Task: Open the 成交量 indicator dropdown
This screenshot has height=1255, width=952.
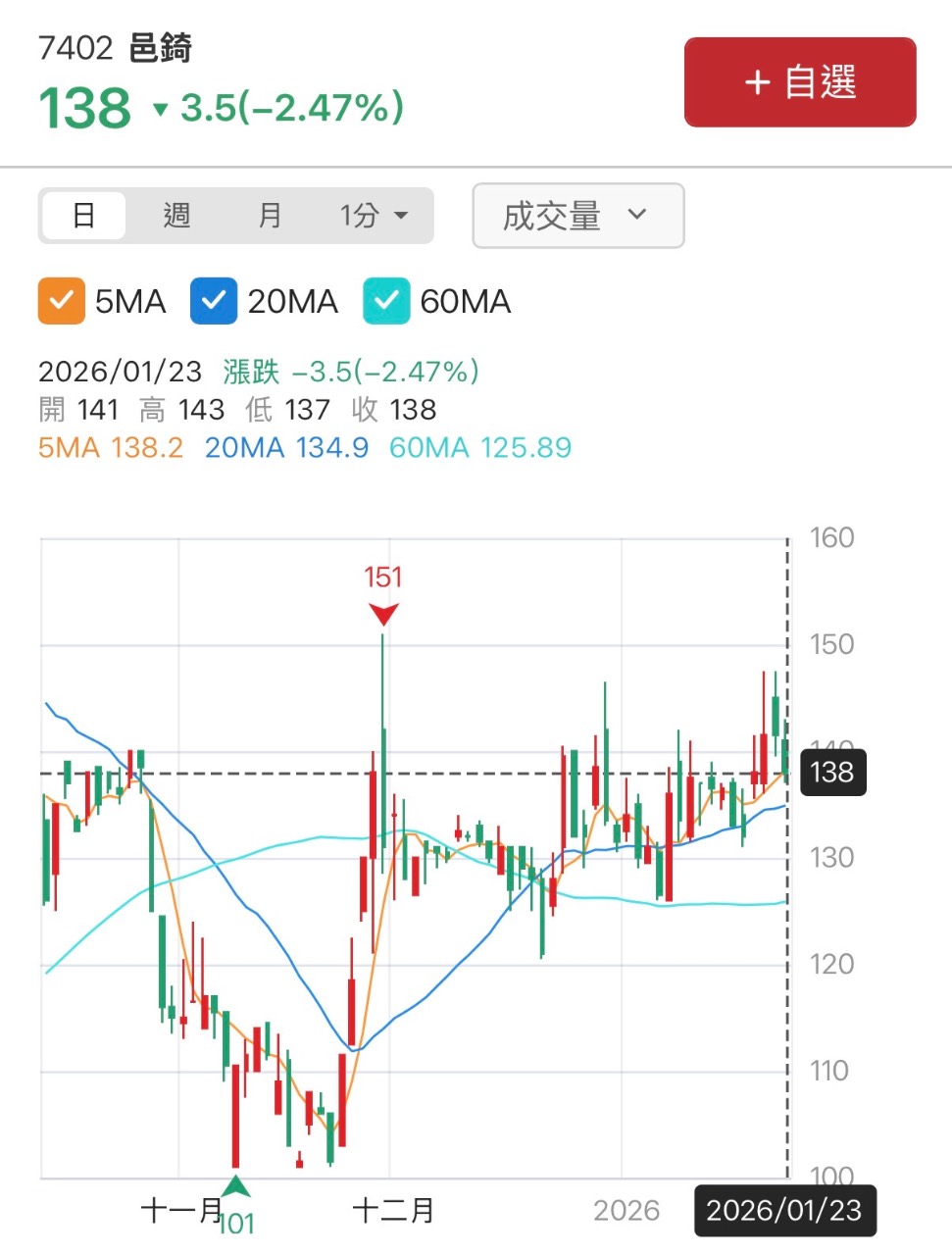Action: [x=577, y=216]
